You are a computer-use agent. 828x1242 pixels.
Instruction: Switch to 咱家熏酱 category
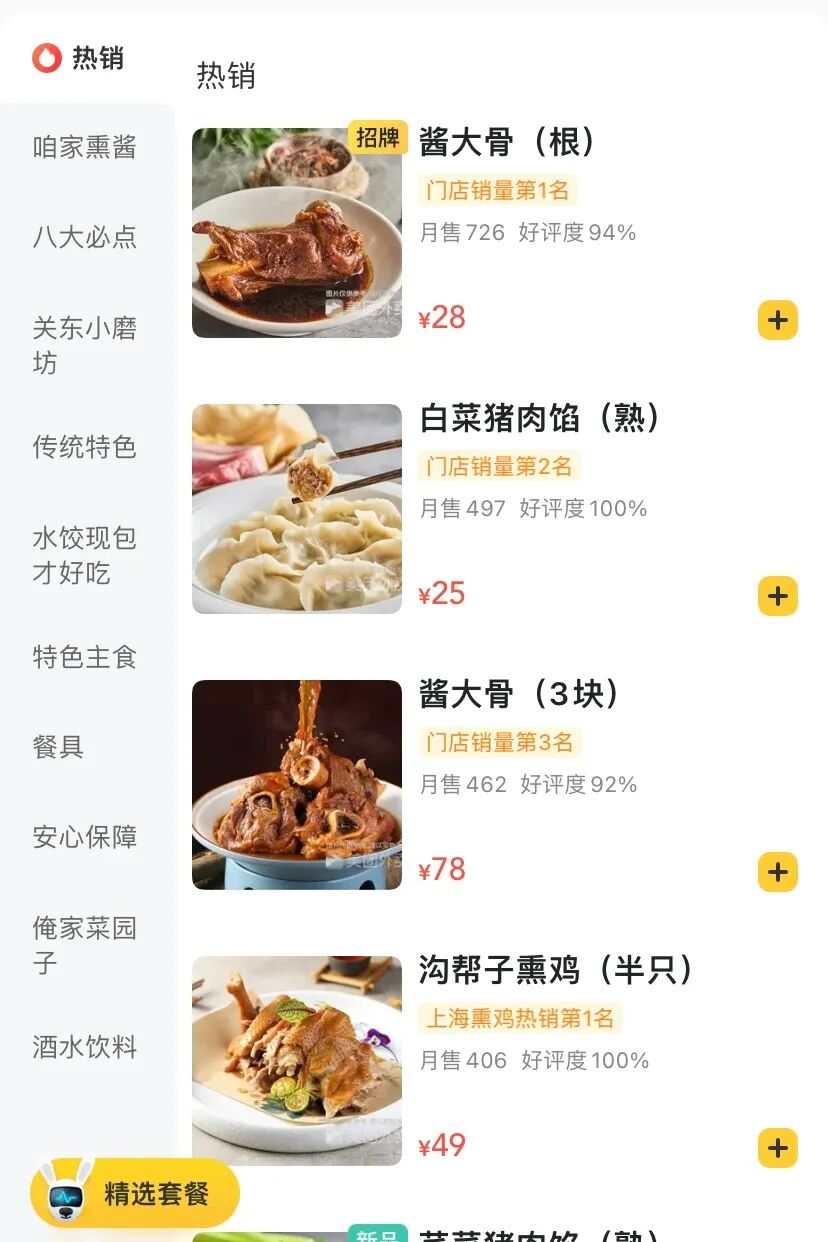click(x=84, y=148)
